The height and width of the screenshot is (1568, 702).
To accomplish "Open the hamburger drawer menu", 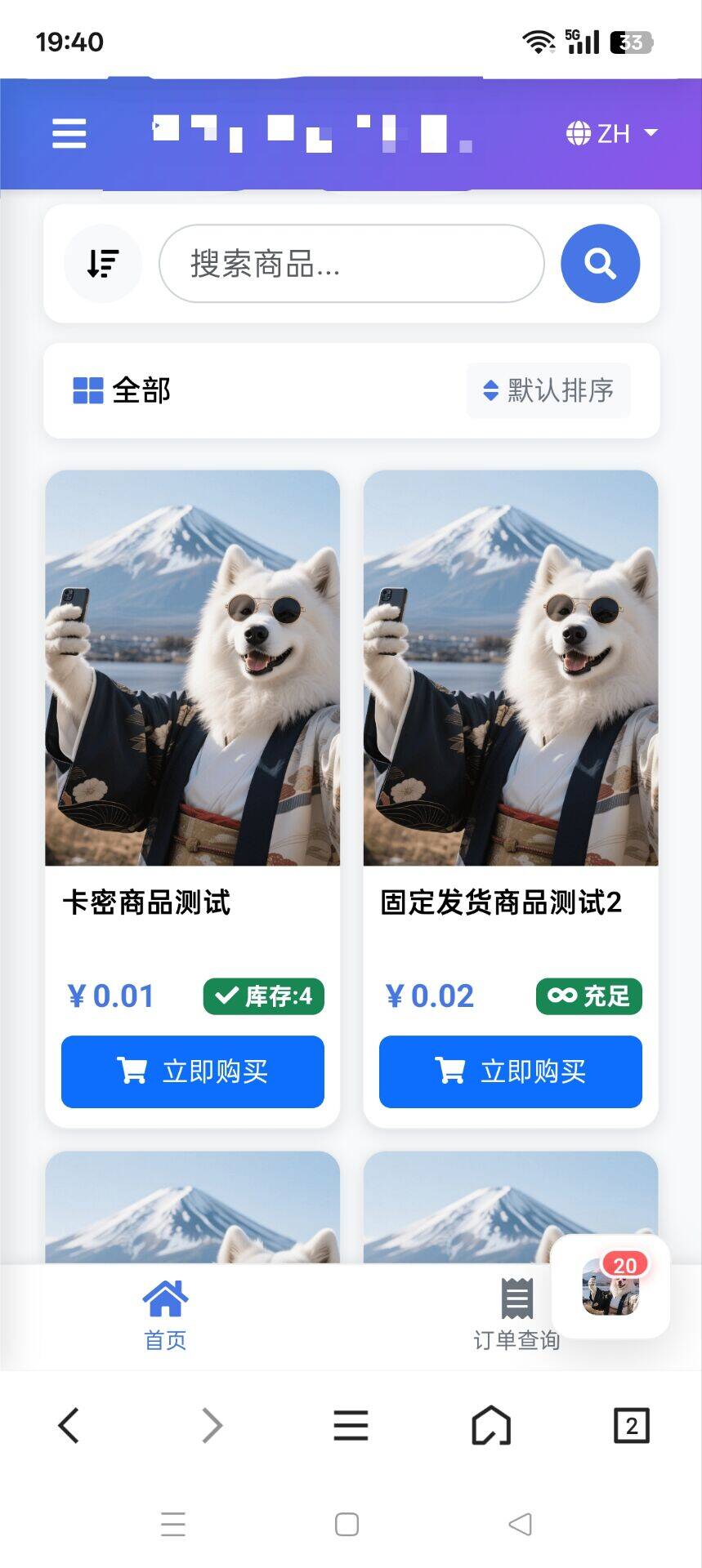I will pyautogui.click(x=69, y=133).
